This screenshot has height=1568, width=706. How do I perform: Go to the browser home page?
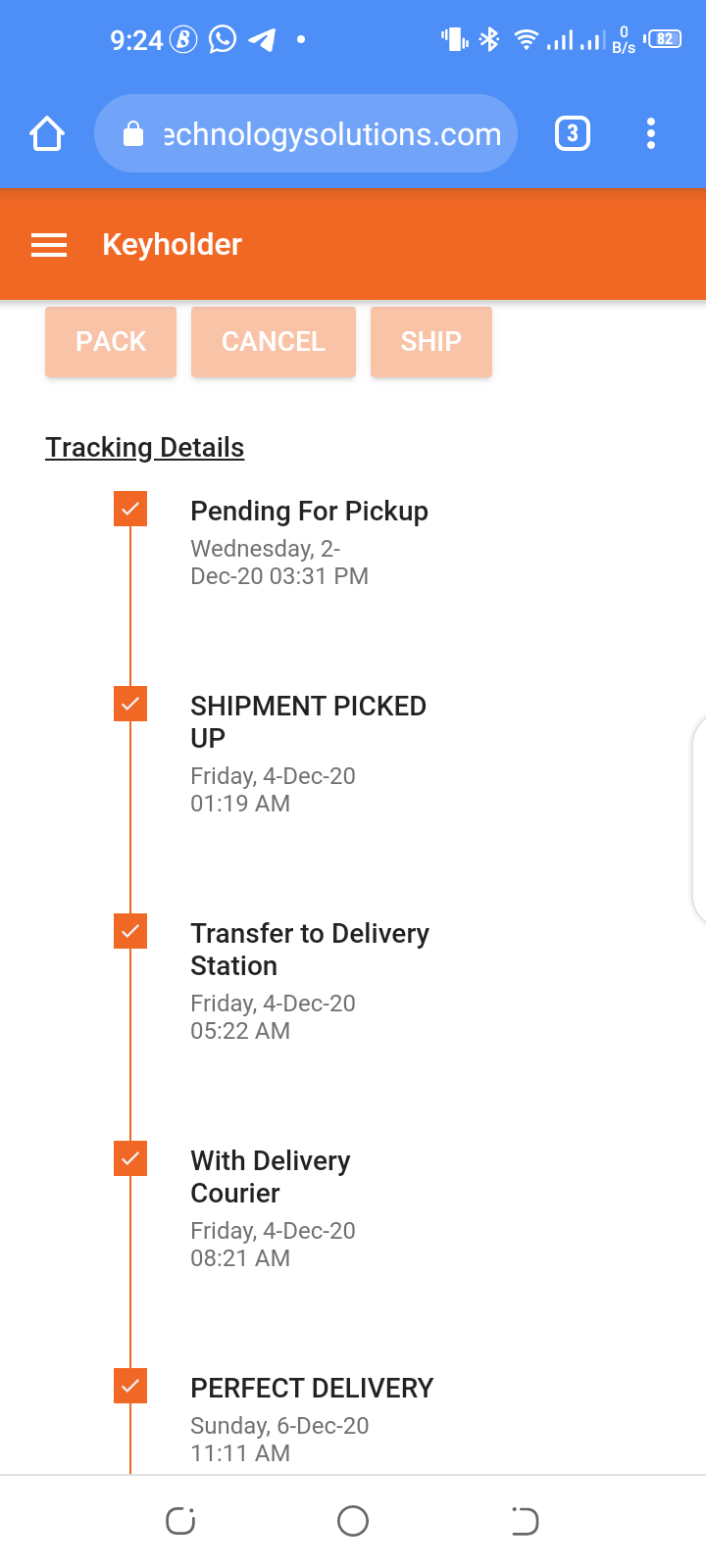[47, 133]
